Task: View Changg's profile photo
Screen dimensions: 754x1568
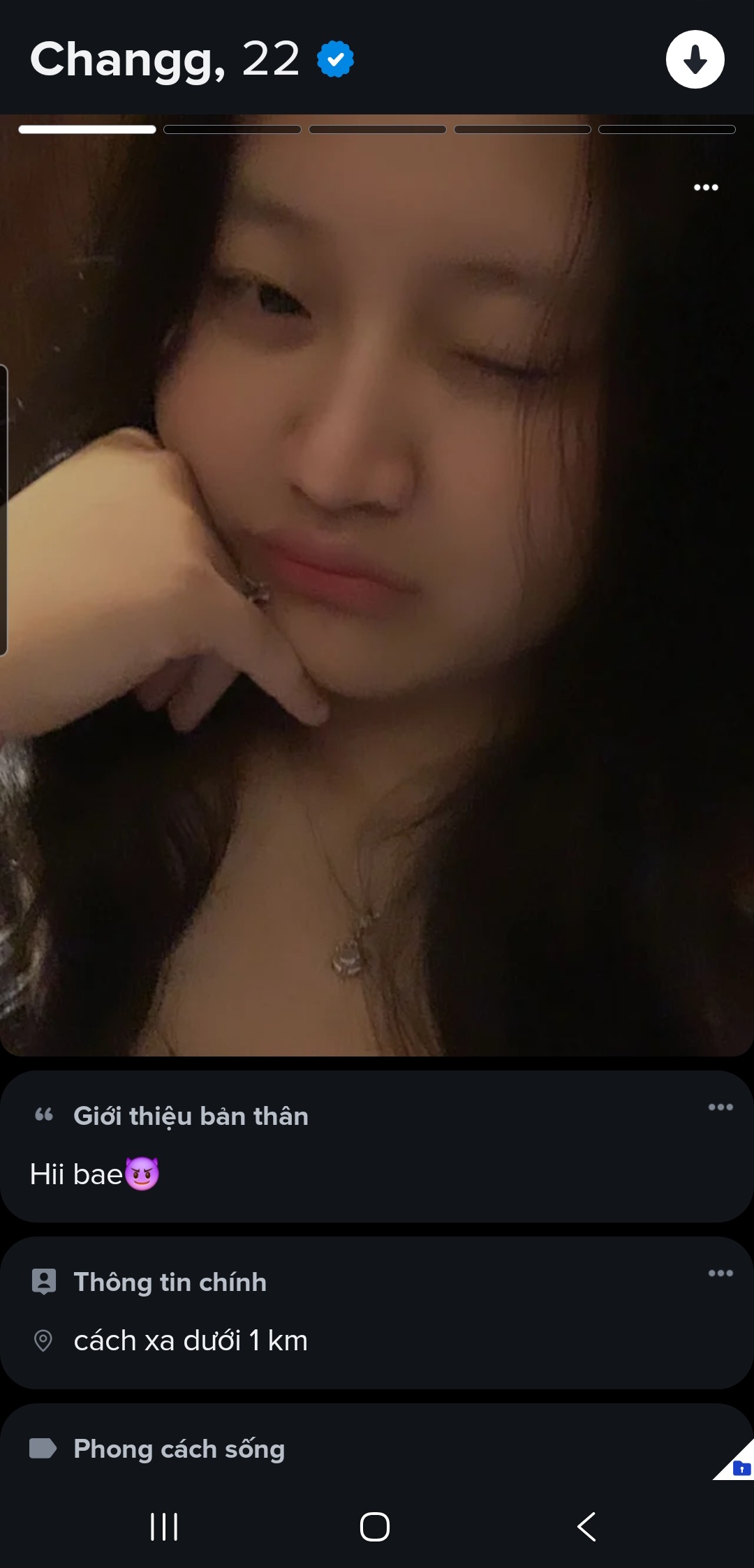Action: tap(377, 586)
